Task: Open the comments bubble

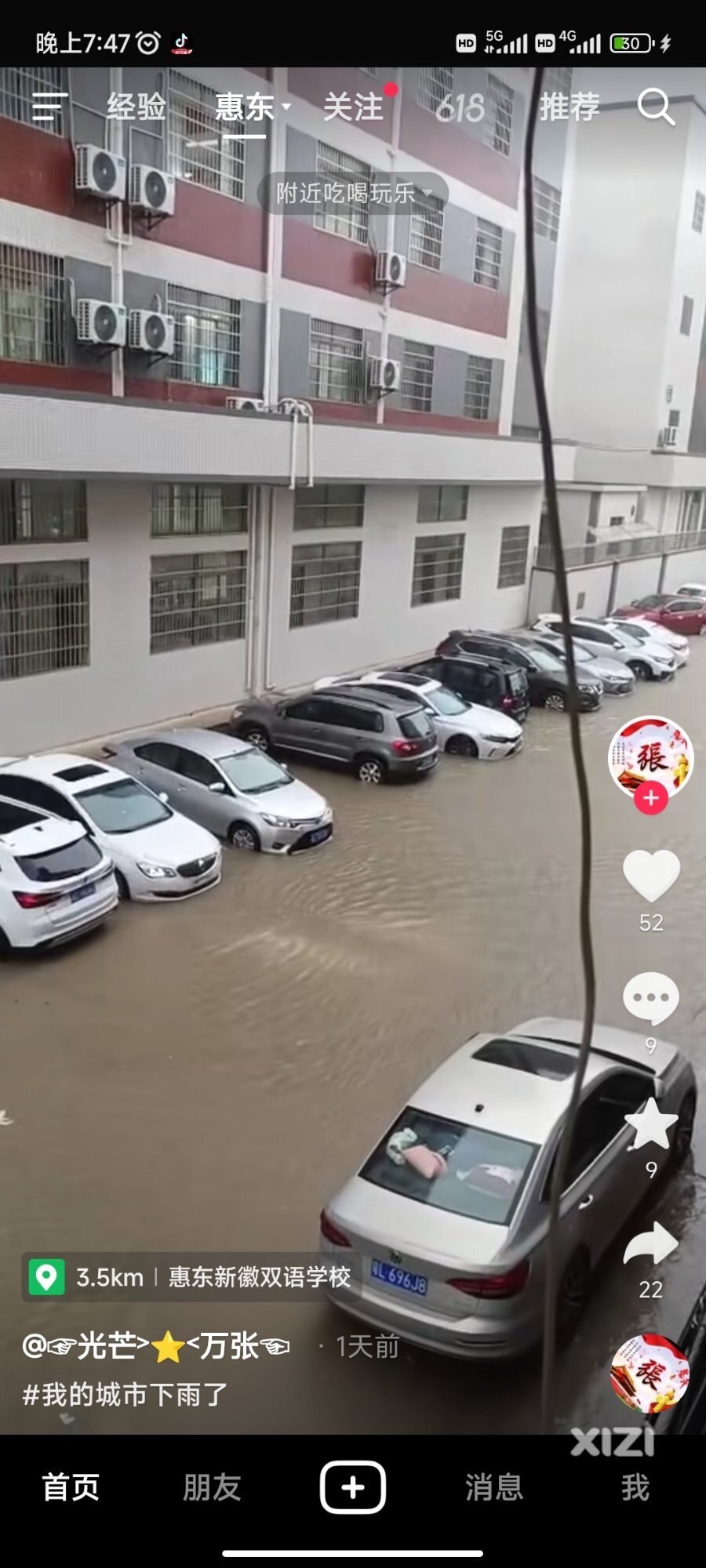Action: pos(650,998)
